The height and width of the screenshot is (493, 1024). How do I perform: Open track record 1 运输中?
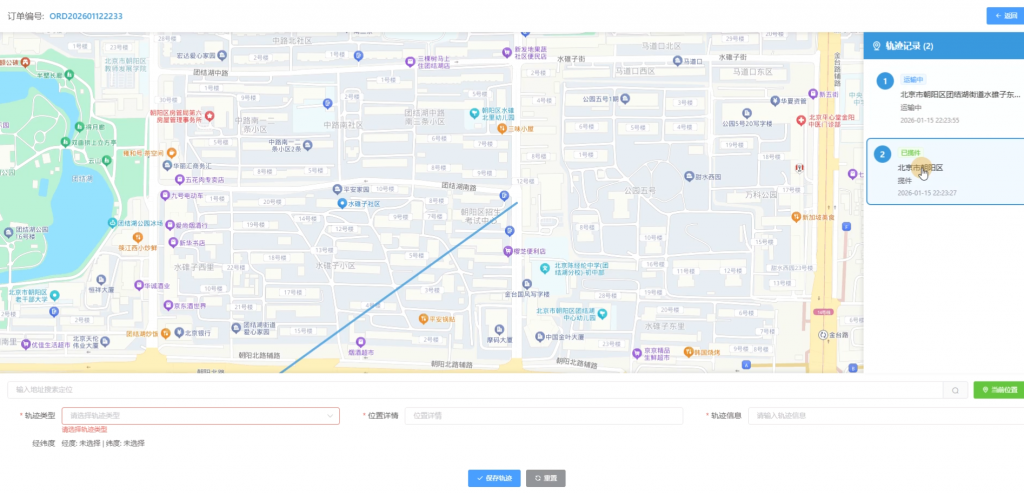[945, 99]
